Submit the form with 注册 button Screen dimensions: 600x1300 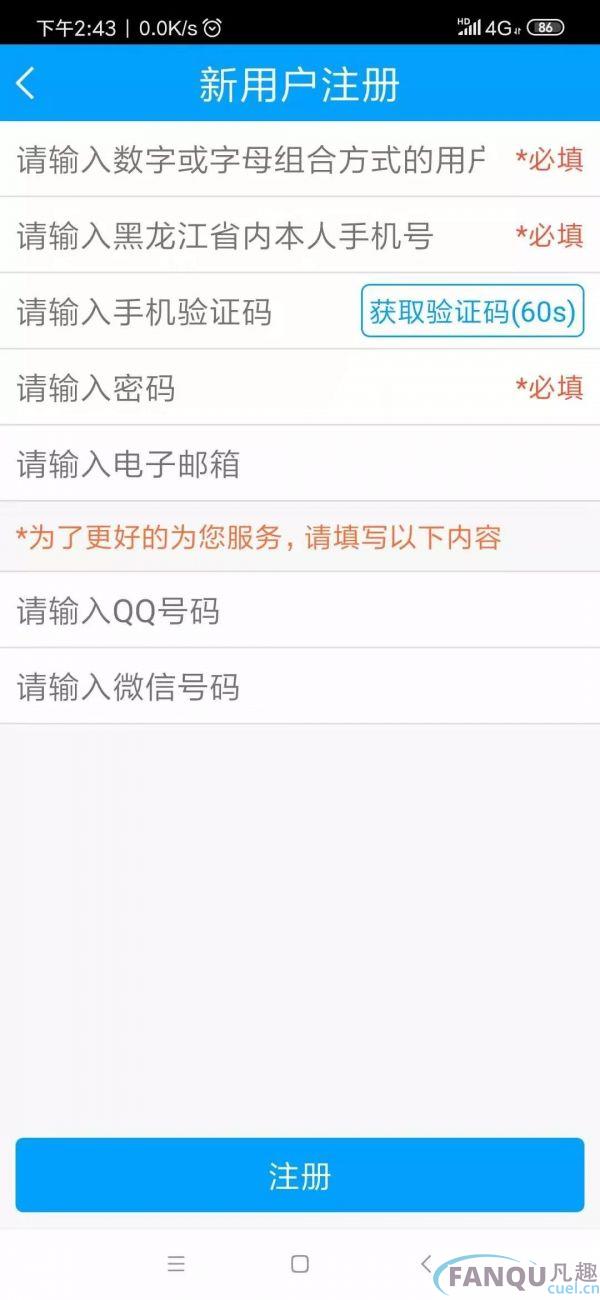(x=299, y=1175)
